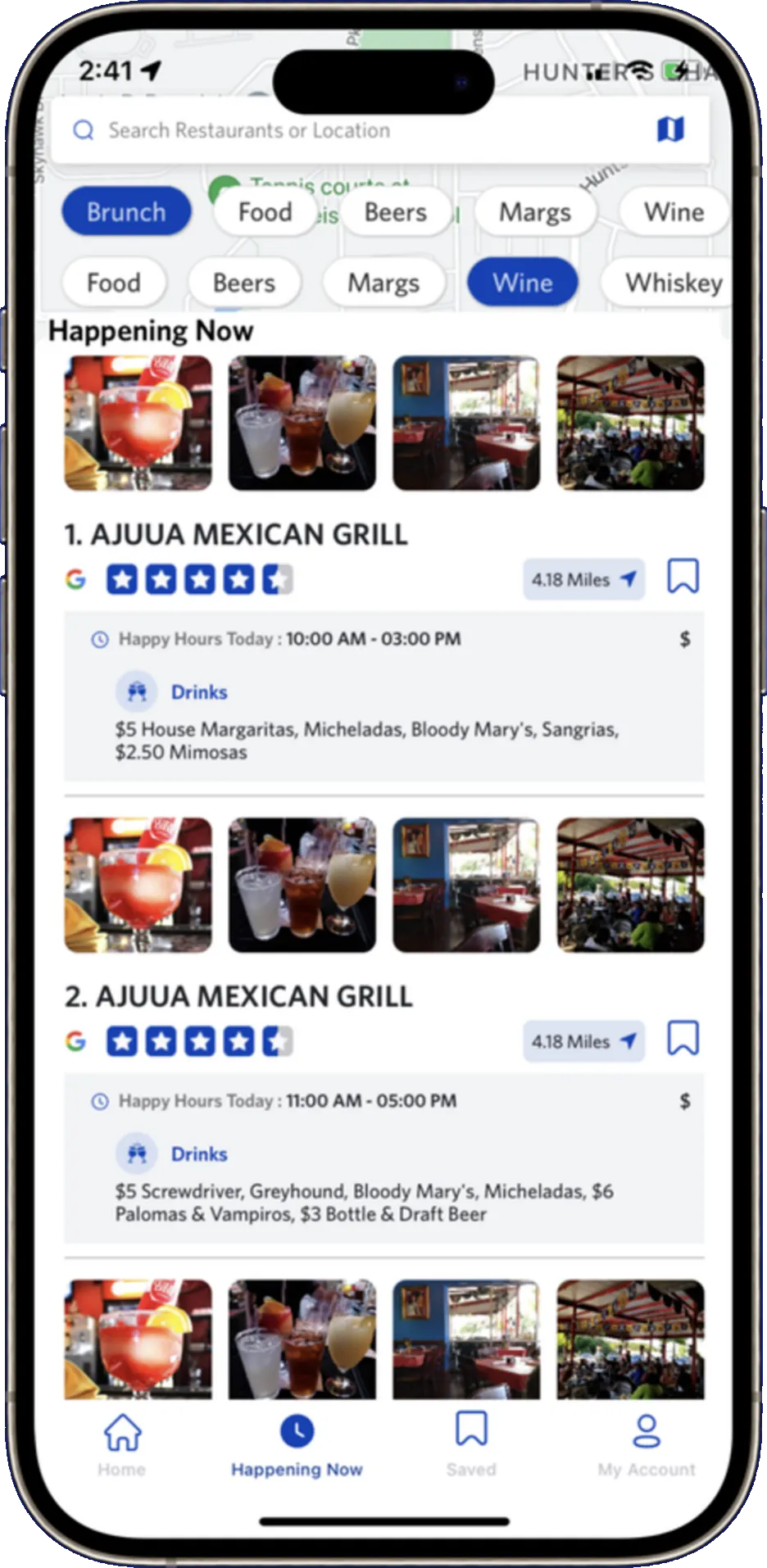Select the Beers filter chip
Viewport: 767px width, 1568px height.
(243, 282)
